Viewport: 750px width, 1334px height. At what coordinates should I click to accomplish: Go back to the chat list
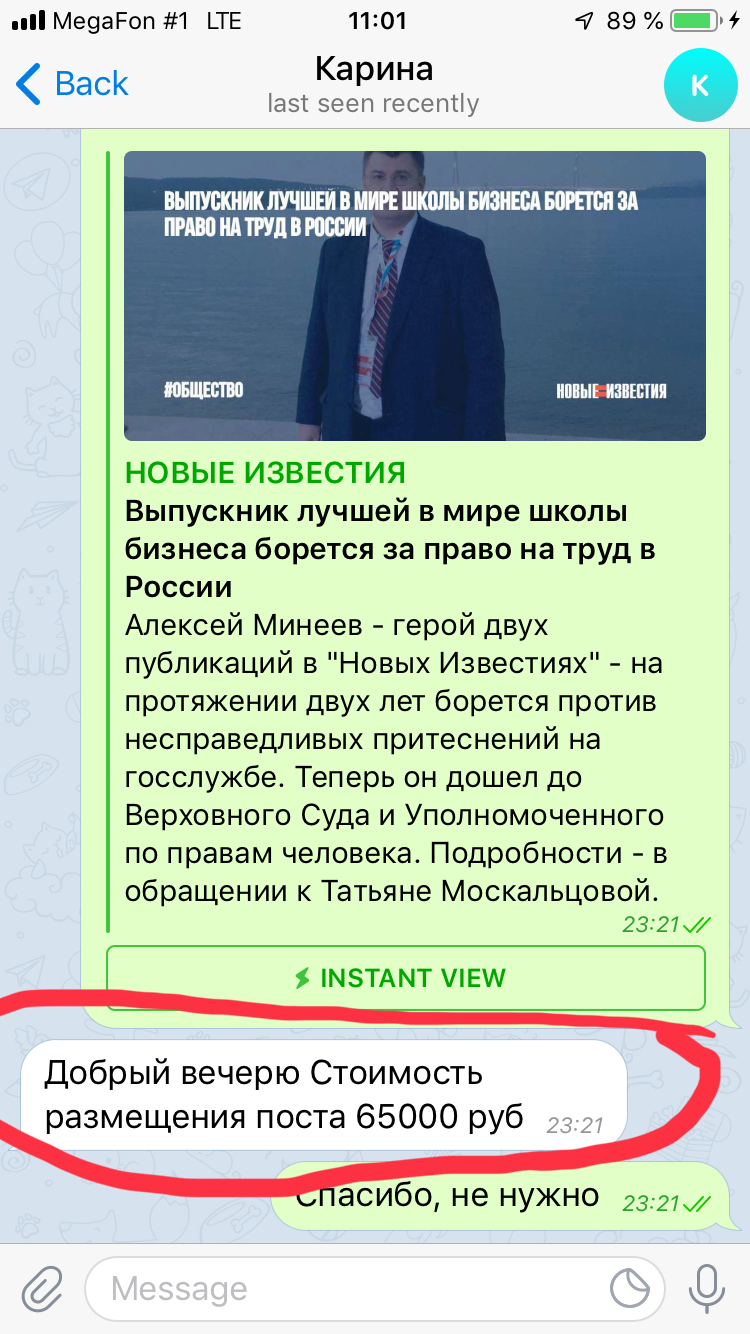coord(72,84)
